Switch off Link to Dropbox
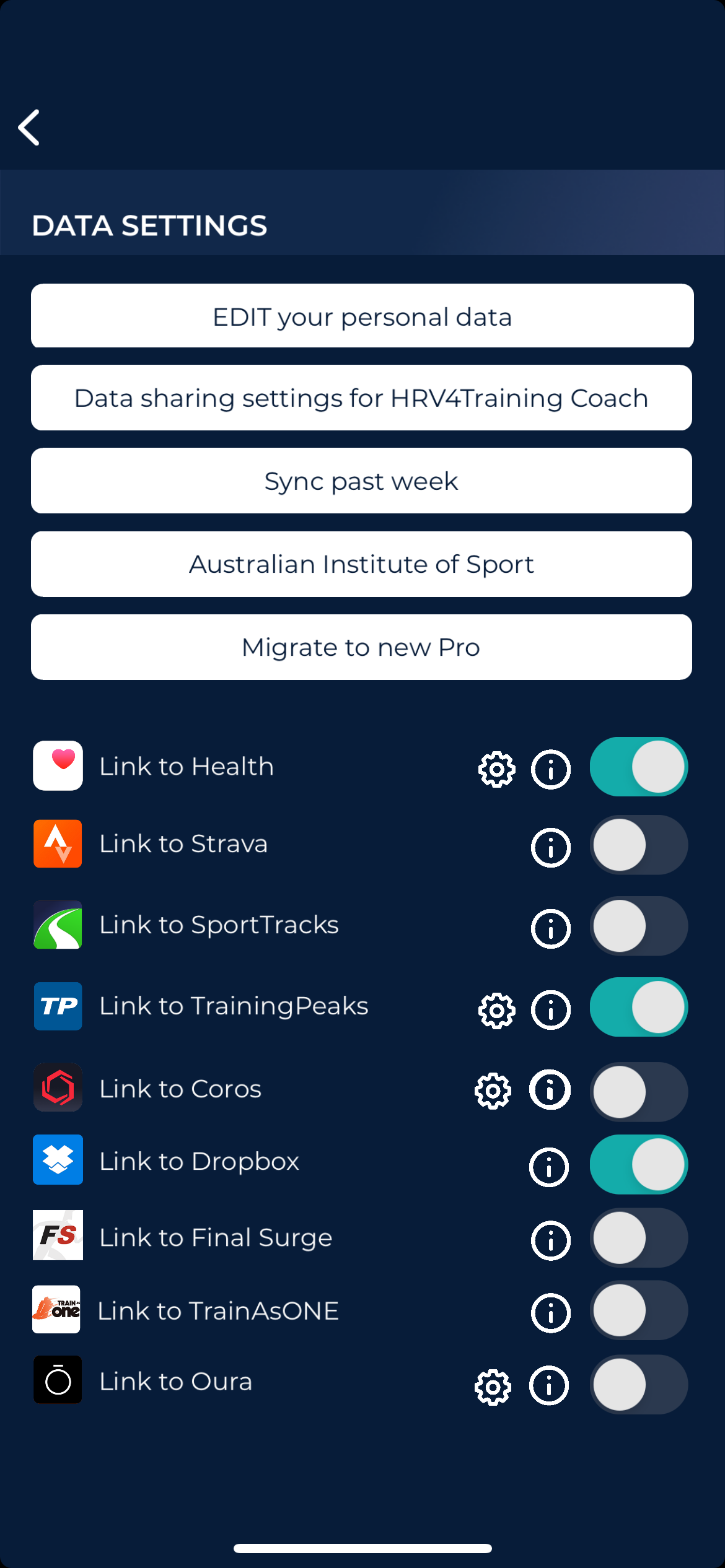The height and width of the screenshot is (1568, 725). click(x=638, y=1164)
